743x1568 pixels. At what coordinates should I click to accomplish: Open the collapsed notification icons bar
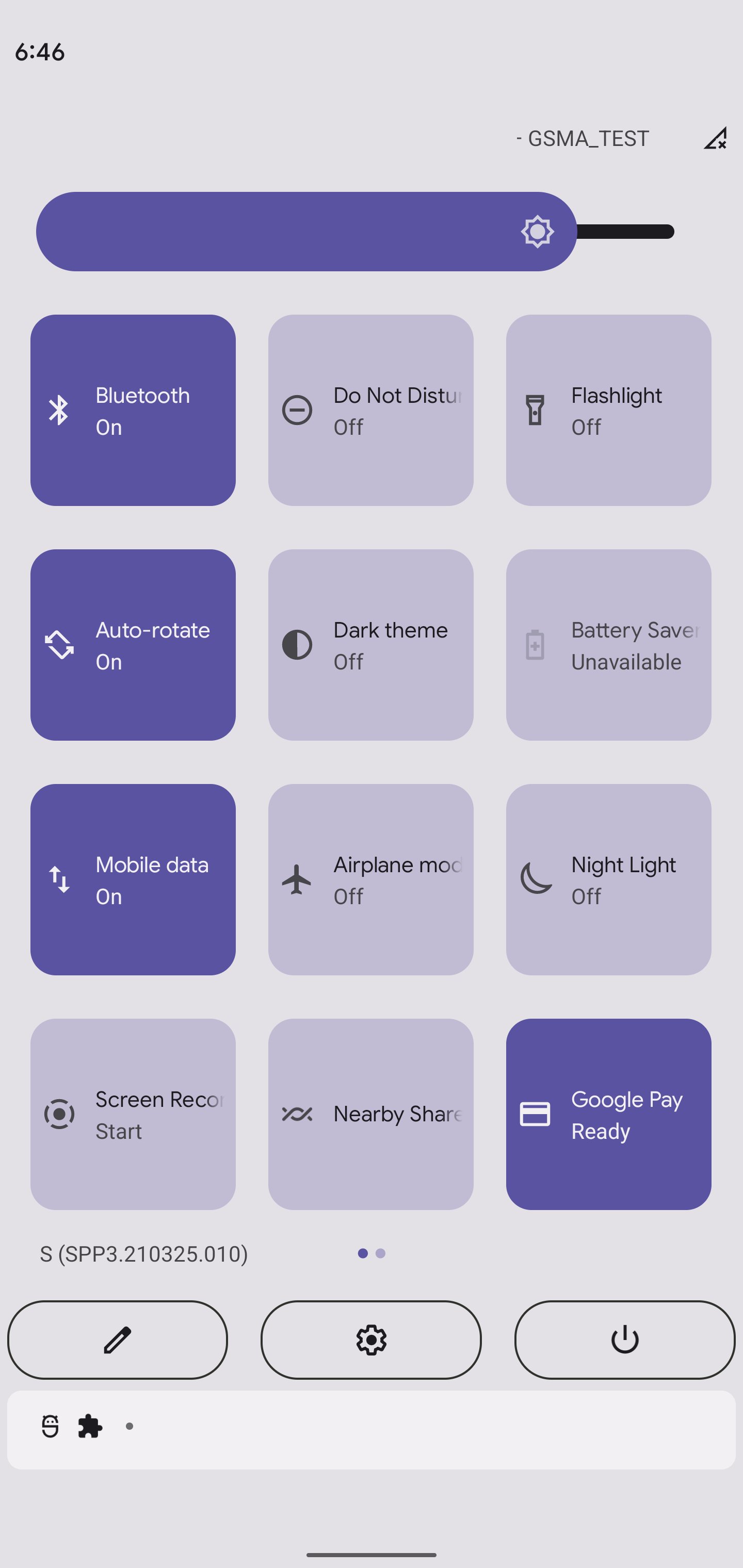coord(371,1430)
